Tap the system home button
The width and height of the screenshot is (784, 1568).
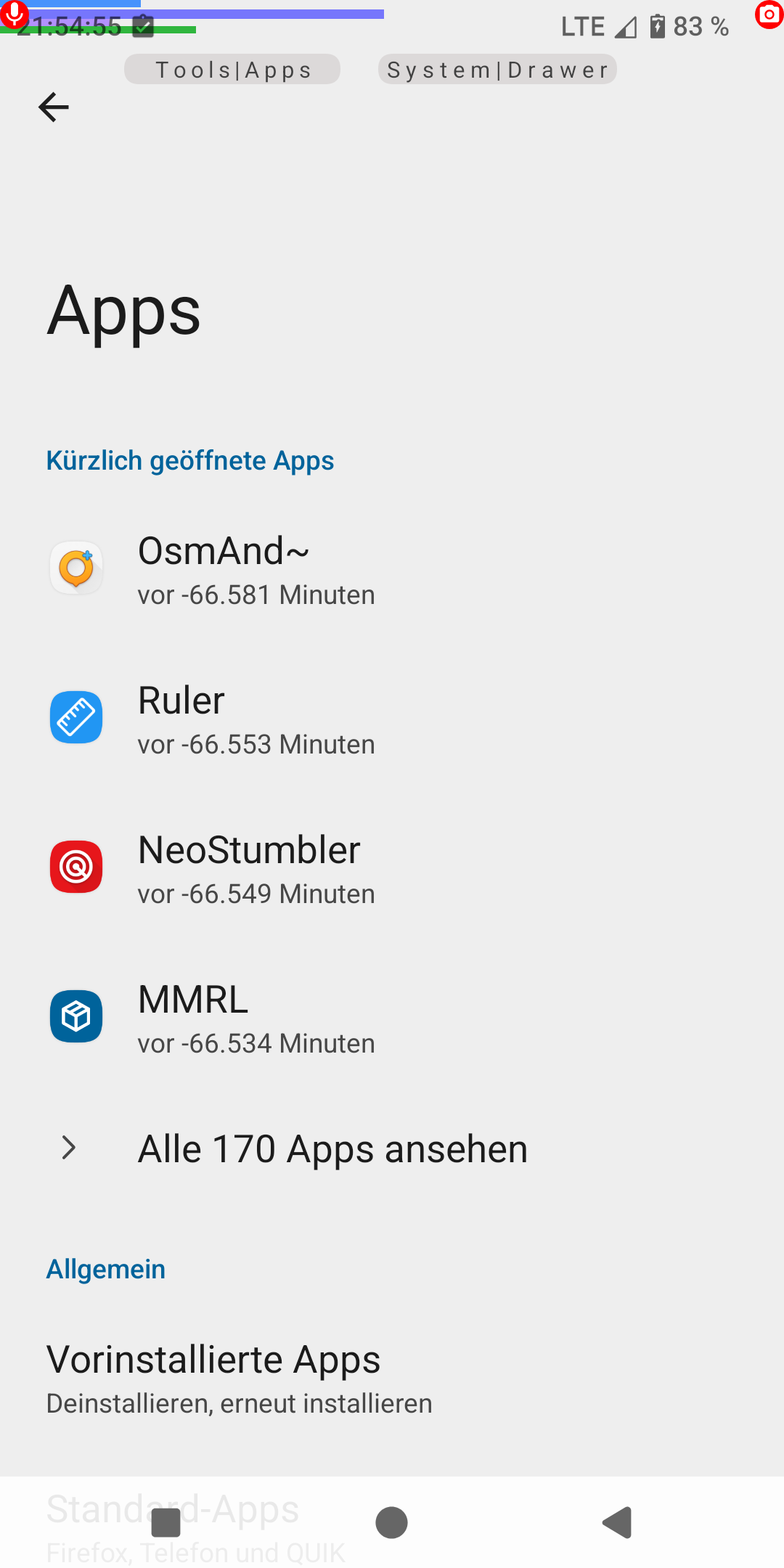click(391, 1522)
